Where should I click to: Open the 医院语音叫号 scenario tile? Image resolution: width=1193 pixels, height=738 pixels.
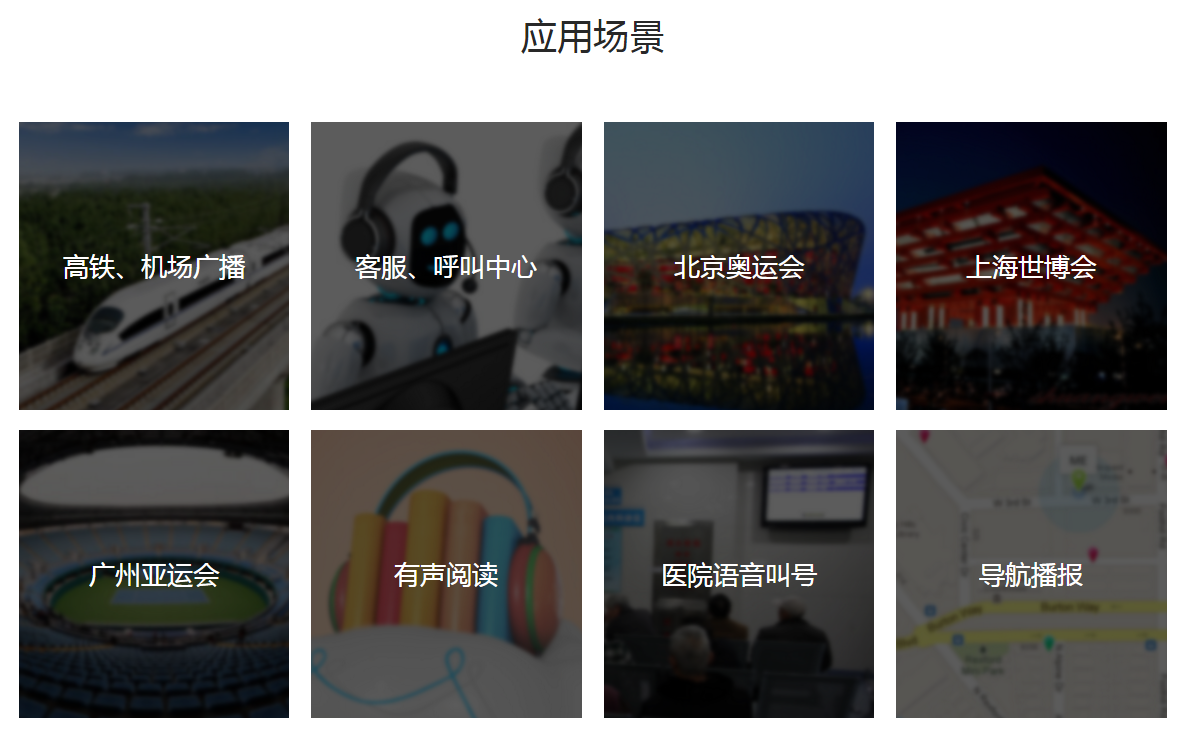pyautogui.click(x=738, y=574)
